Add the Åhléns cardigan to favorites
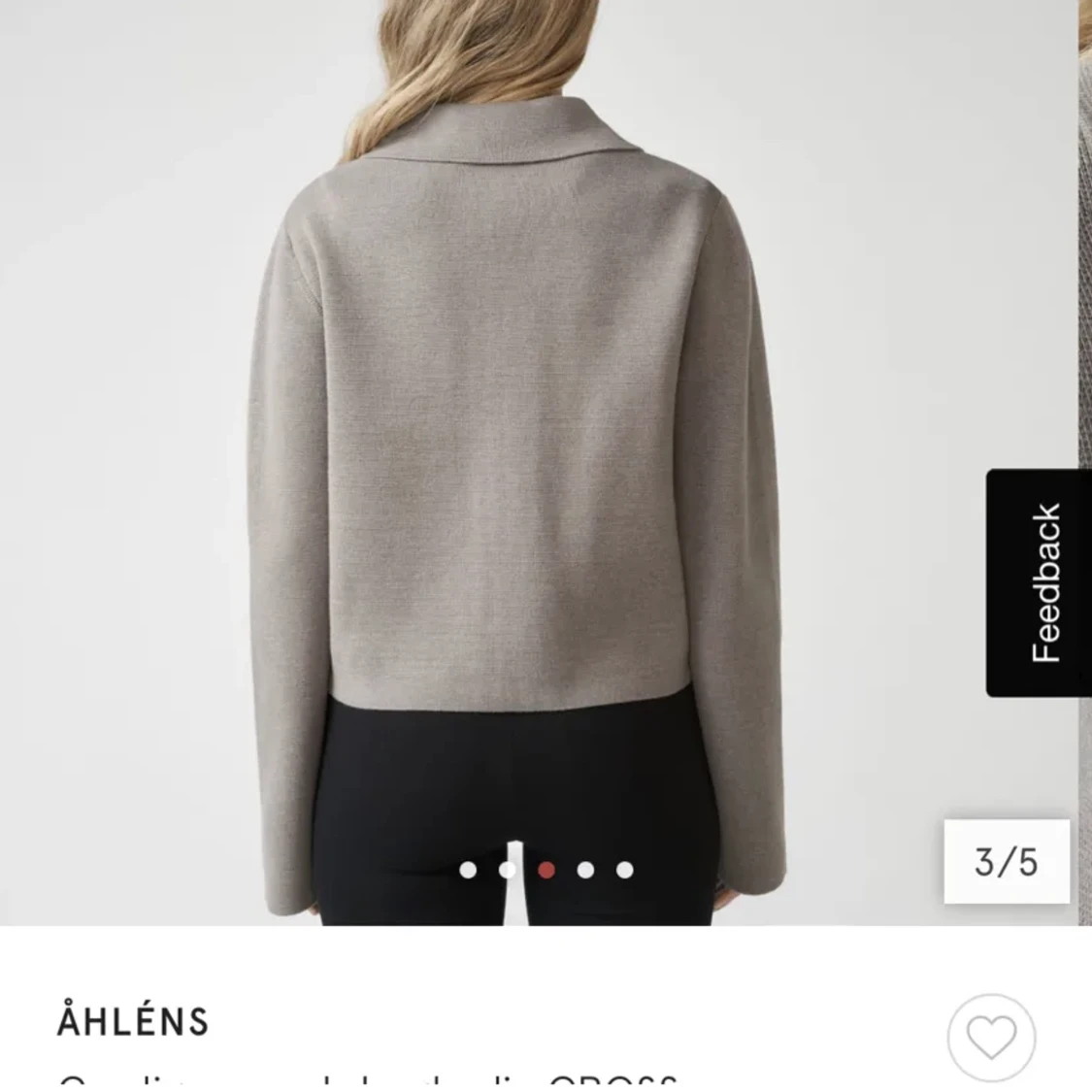Viewport: 1092px width, 1092px height. [x=992, y=1038]
